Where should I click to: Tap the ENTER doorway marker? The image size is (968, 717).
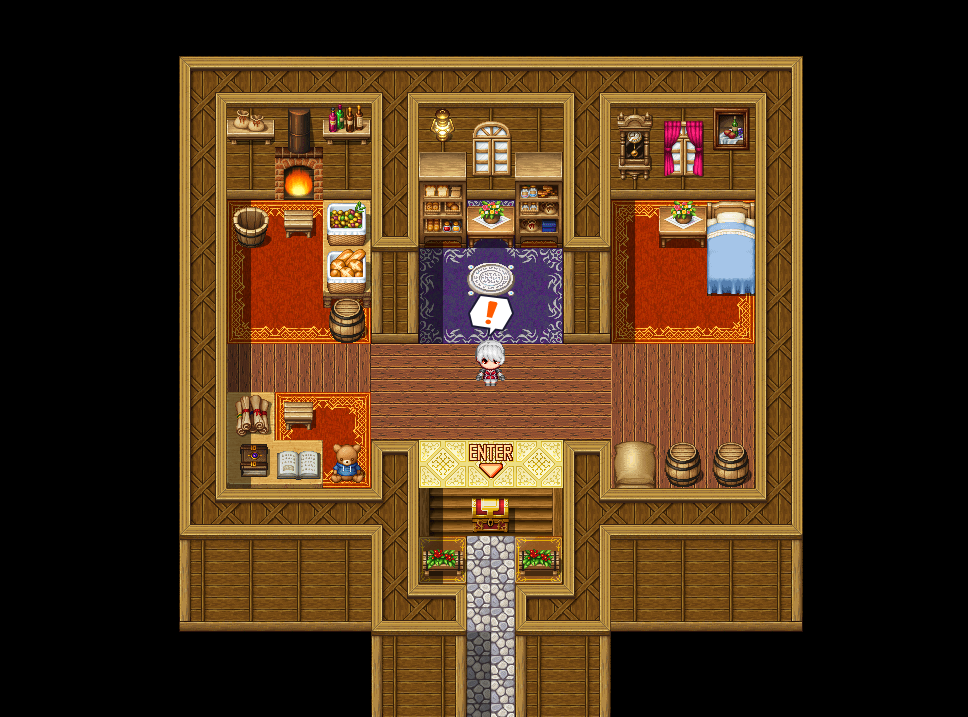490,460
